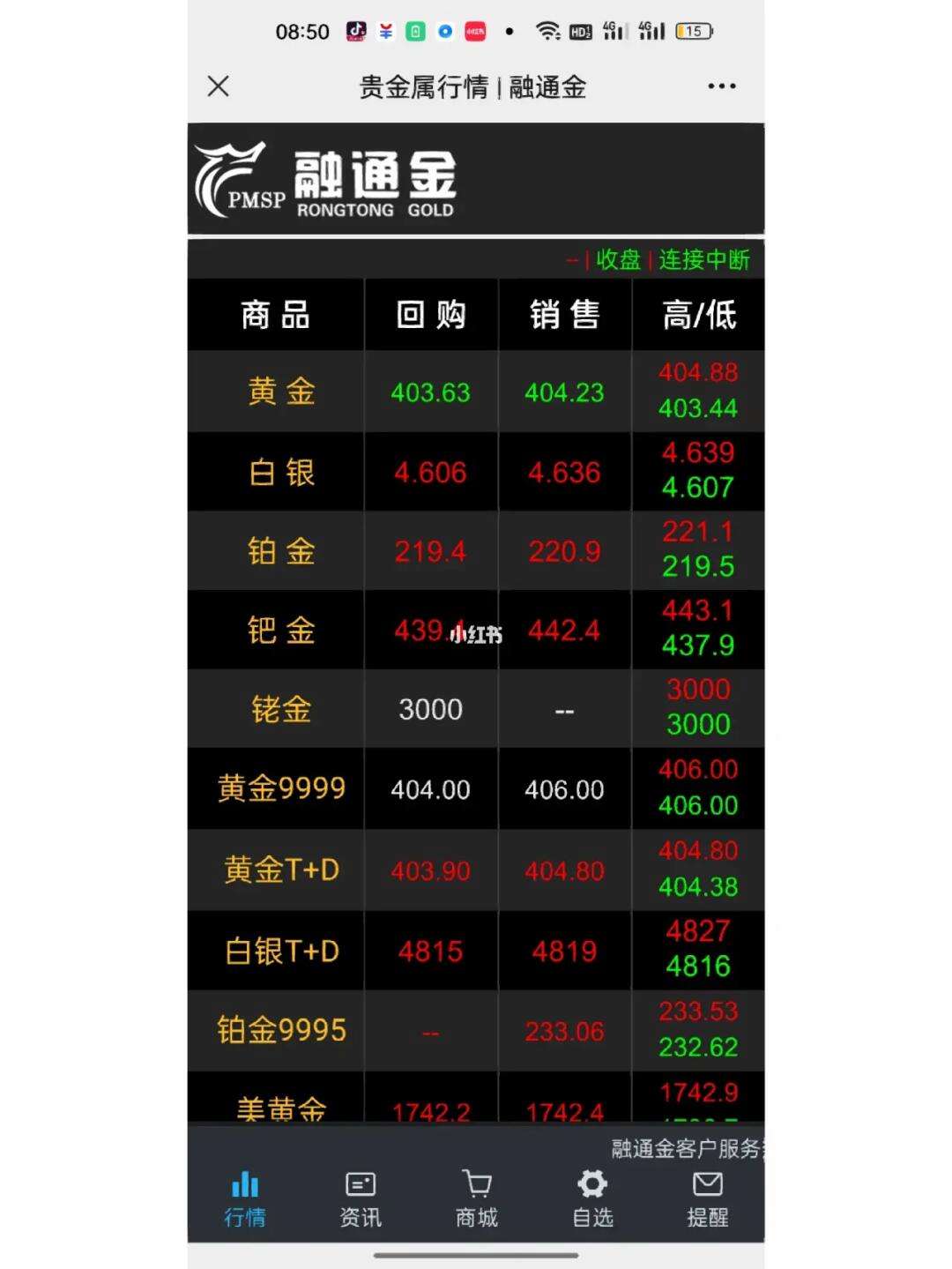Open the 提醒 tab

pyautogui.click(x=708, y=1198)
